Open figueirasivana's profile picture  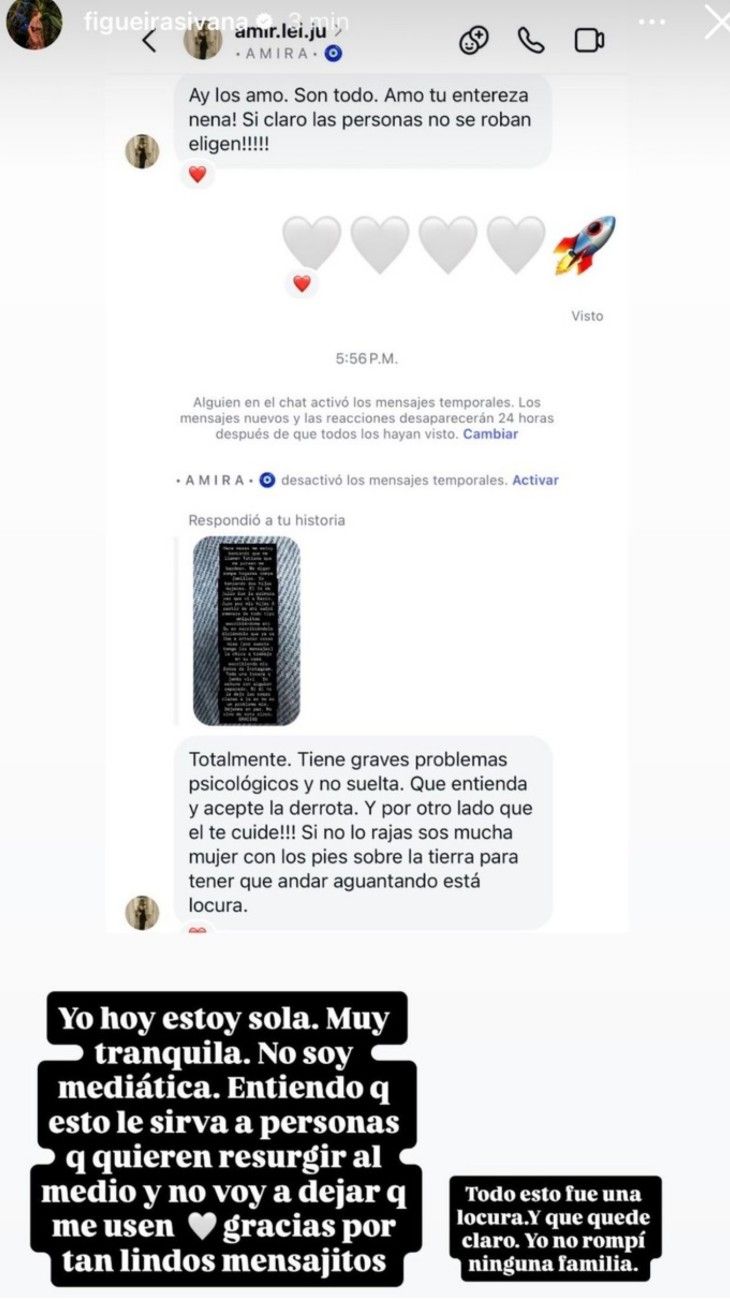(33, 22)
